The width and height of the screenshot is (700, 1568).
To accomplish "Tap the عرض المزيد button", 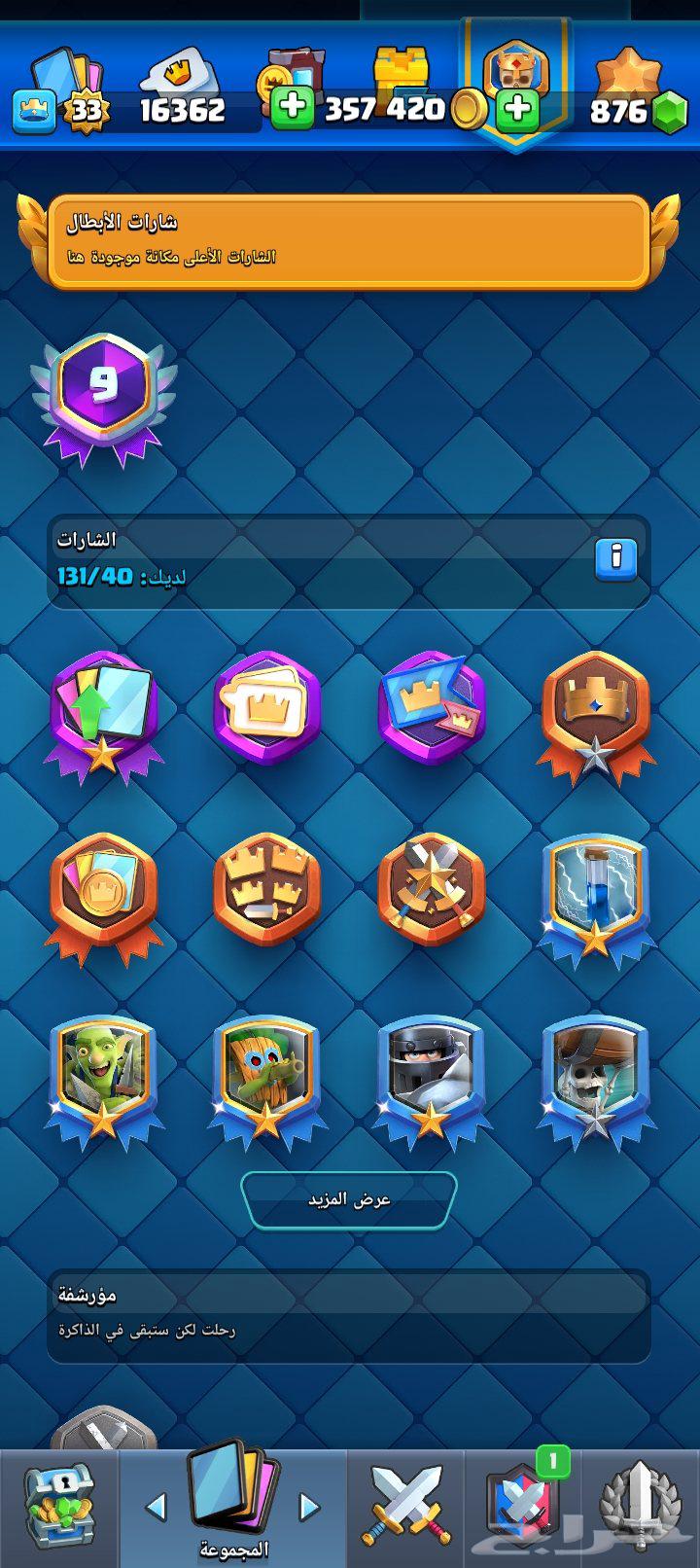I will click(x=349, y=1199).
